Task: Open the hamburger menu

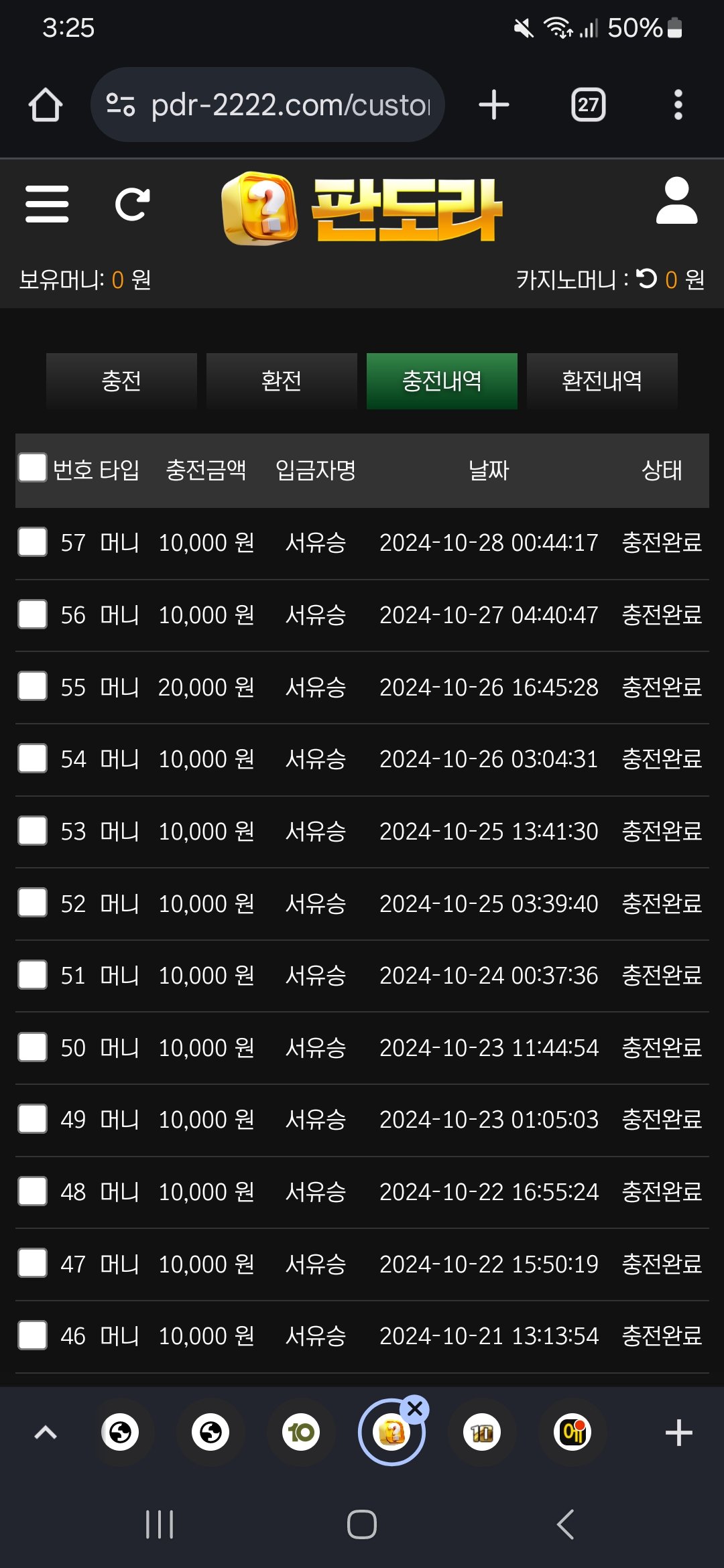Action: (x=47, y=204)
